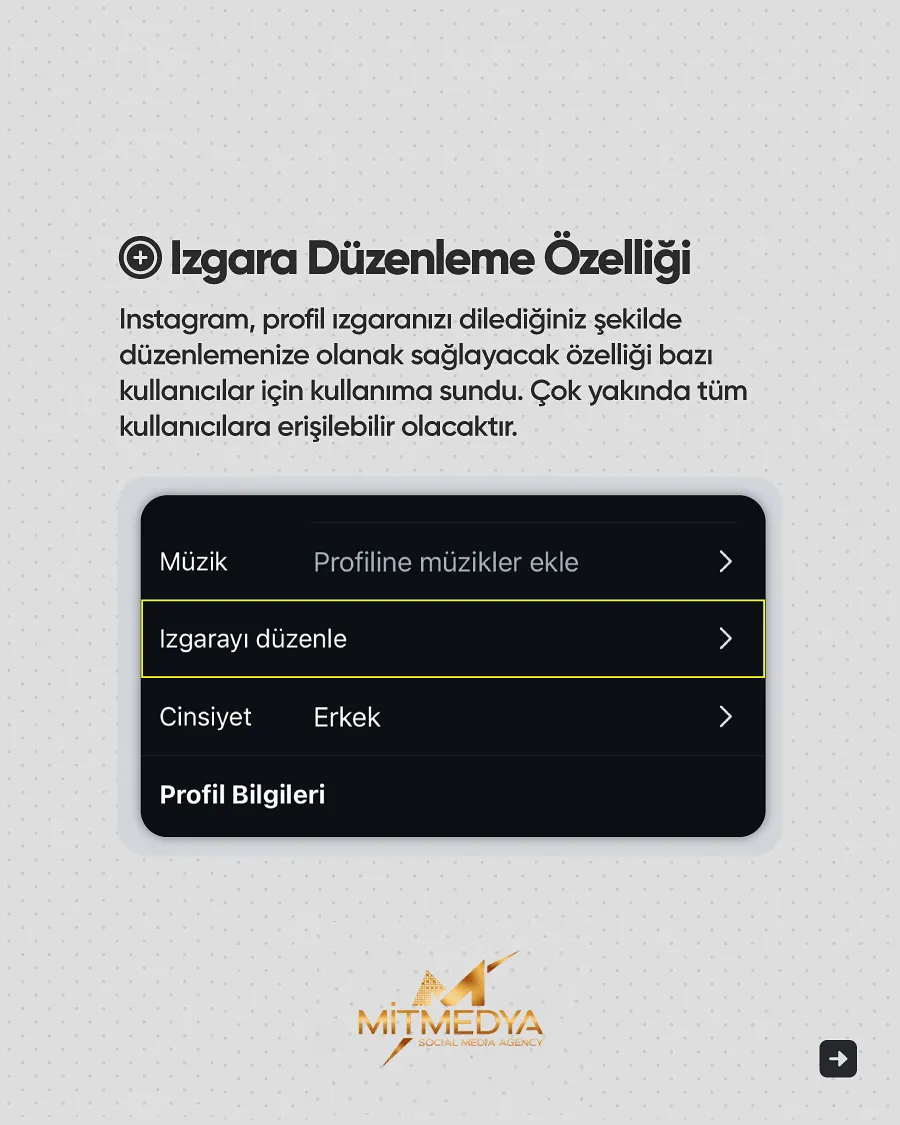900x1125 pixels.
Task: Click the Profiline müzikler ekle placeholder text
Action: pos(446,562)
